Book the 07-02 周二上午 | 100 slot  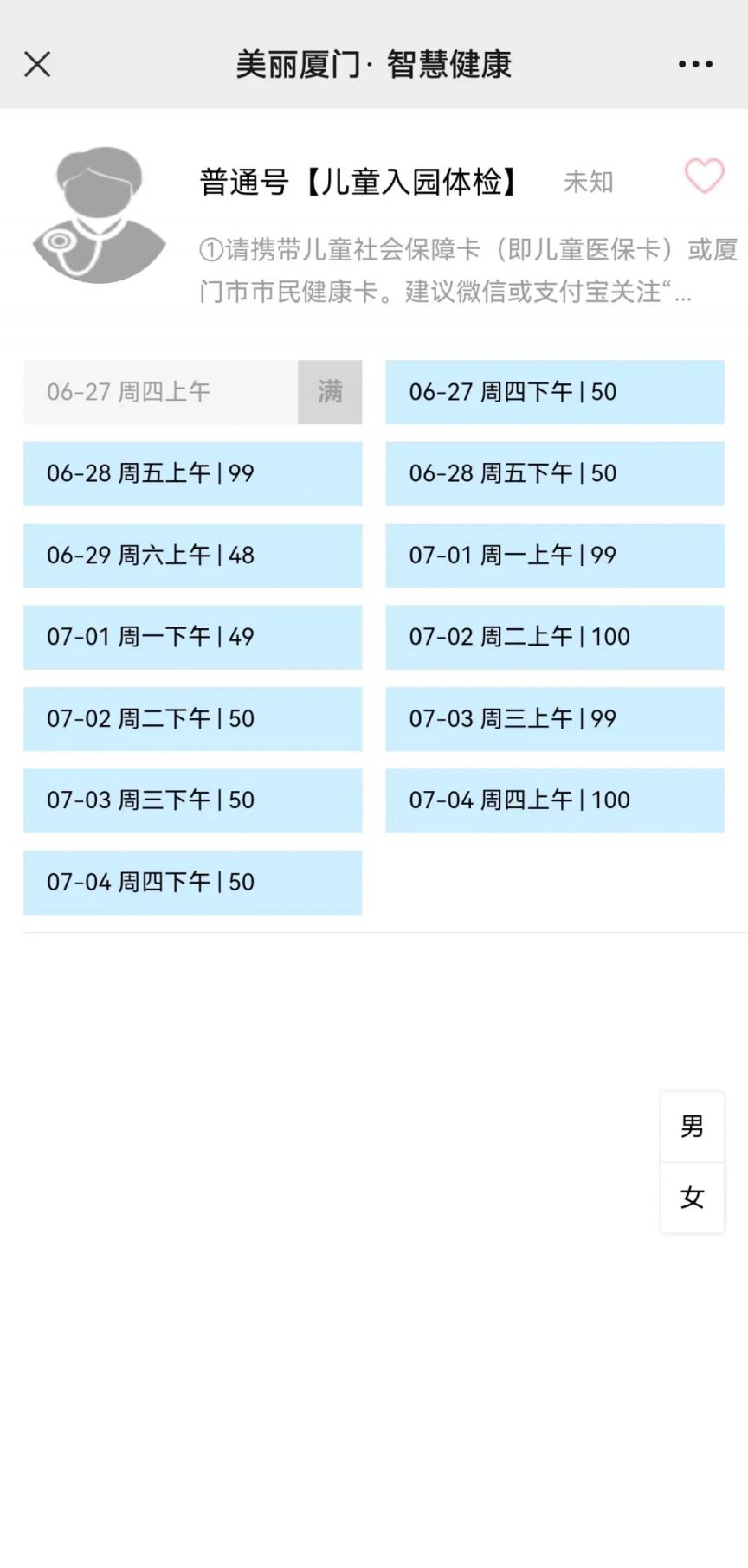click(x=555, y=637)
